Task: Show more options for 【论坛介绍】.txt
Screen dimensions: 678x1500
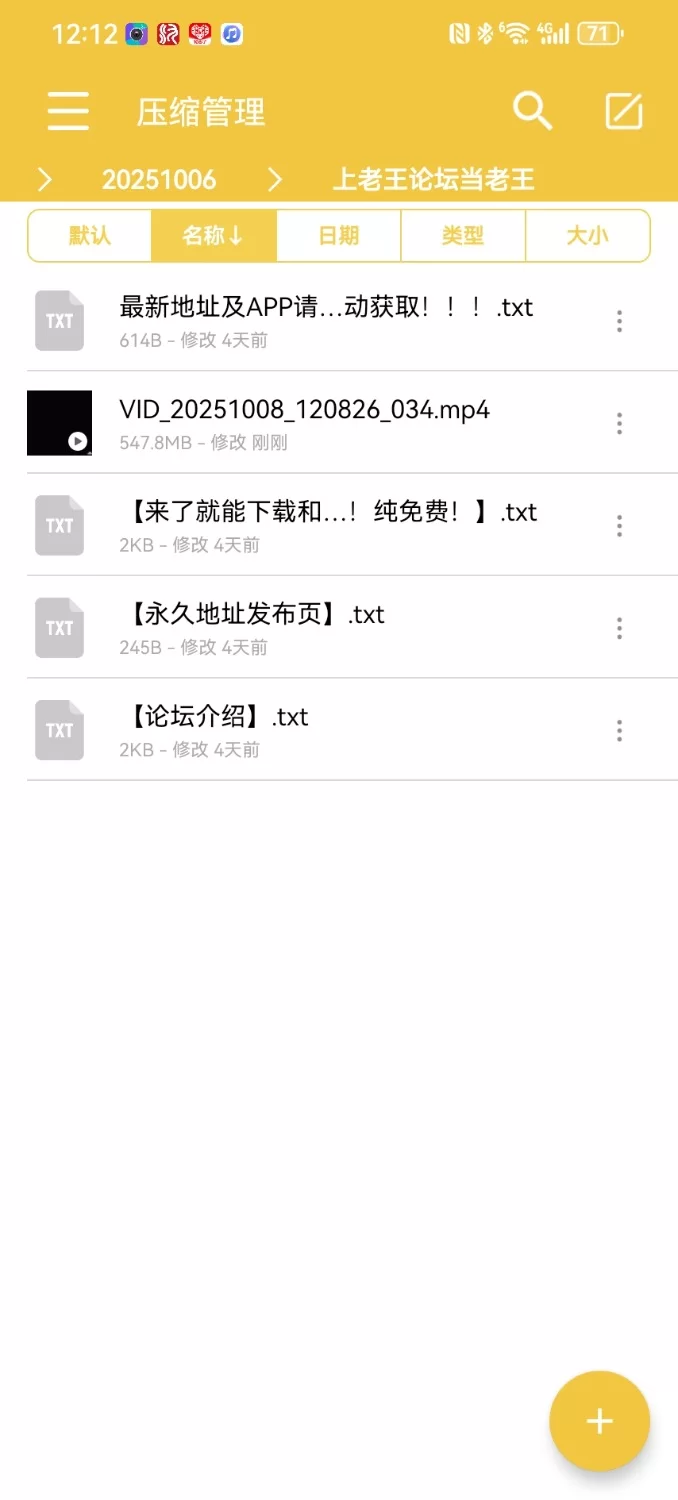Action: pos(620,730)
